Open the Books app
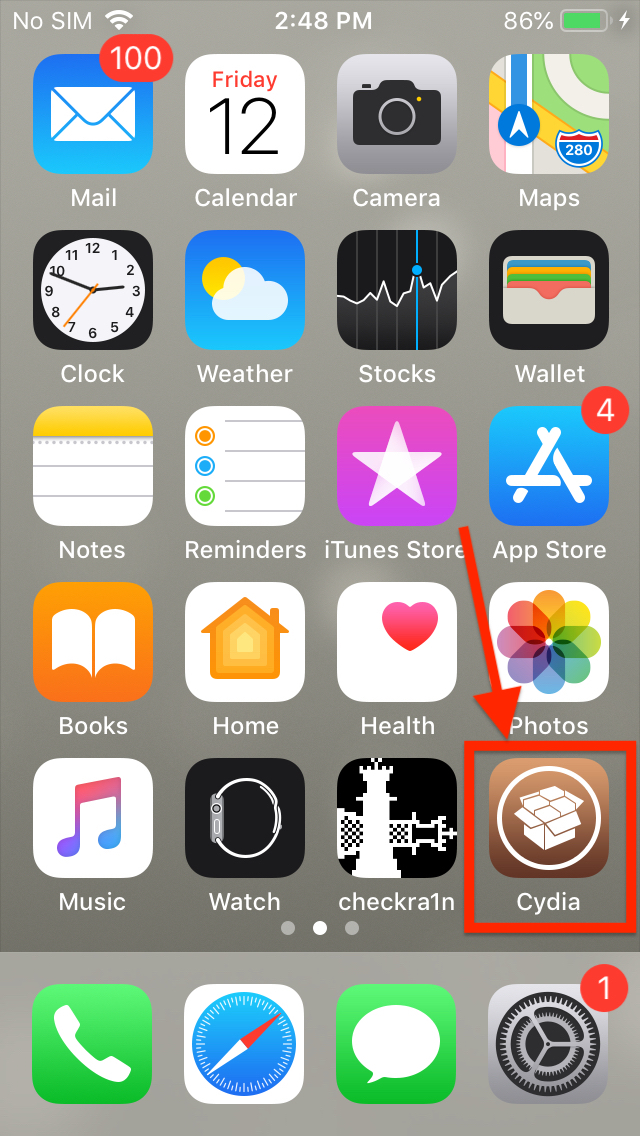Image resolution: width=640 pixels, height=1136 pixels. click(93, 642)
